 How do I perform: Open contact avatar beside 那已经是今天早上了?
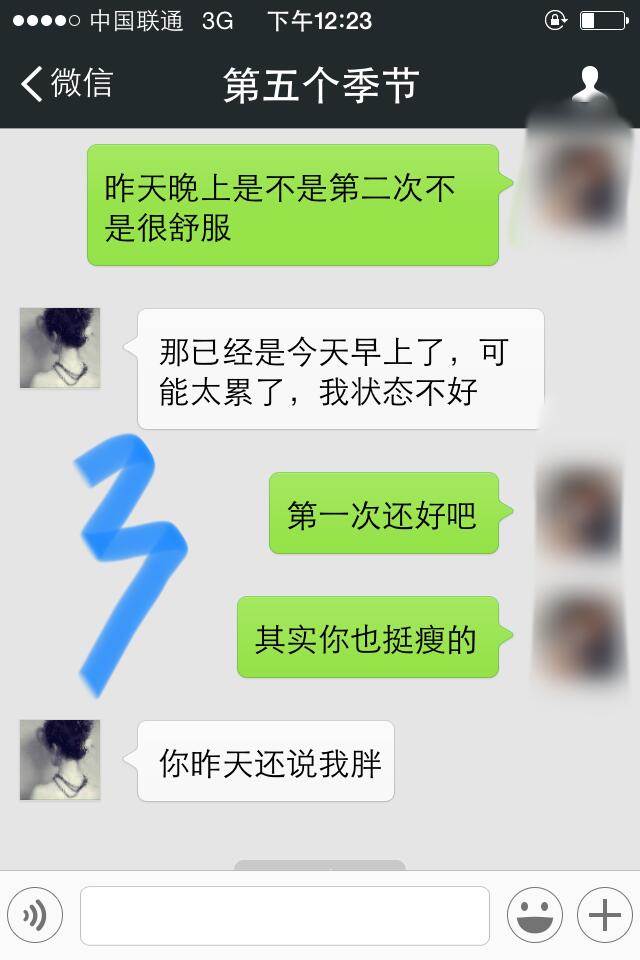60,348
